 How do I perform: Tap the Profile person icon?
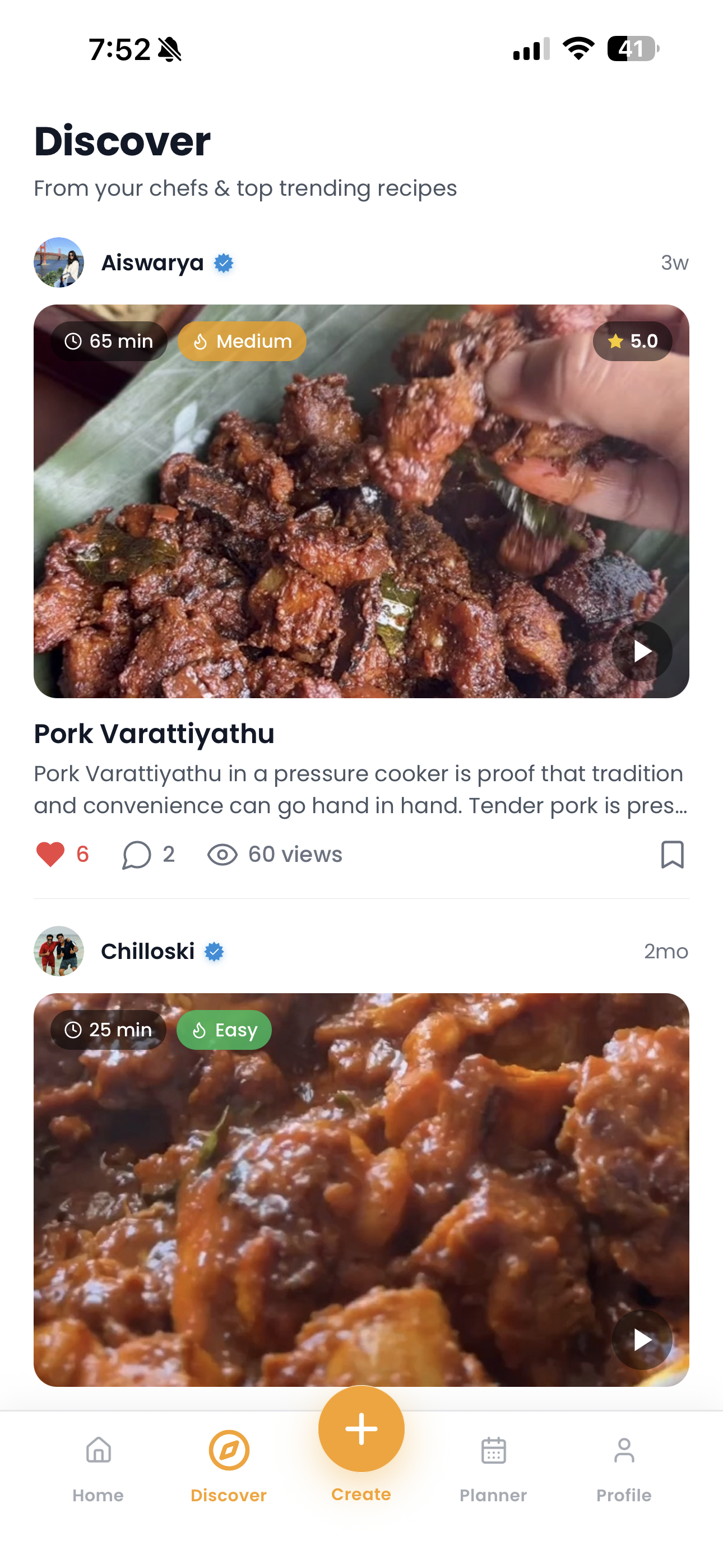pyautogui.click(x=624, y=1452)
